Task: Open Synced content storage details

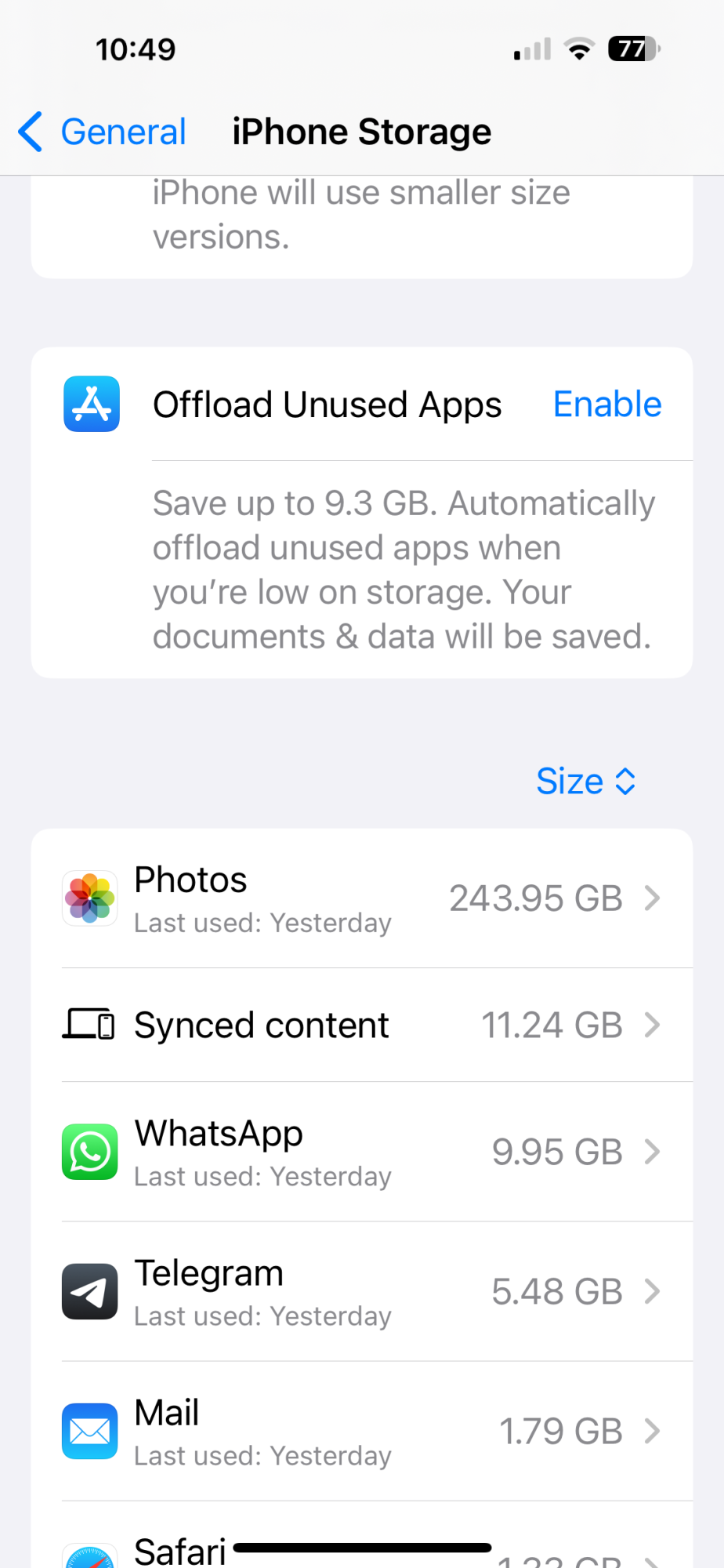Action: (362, 1025)
